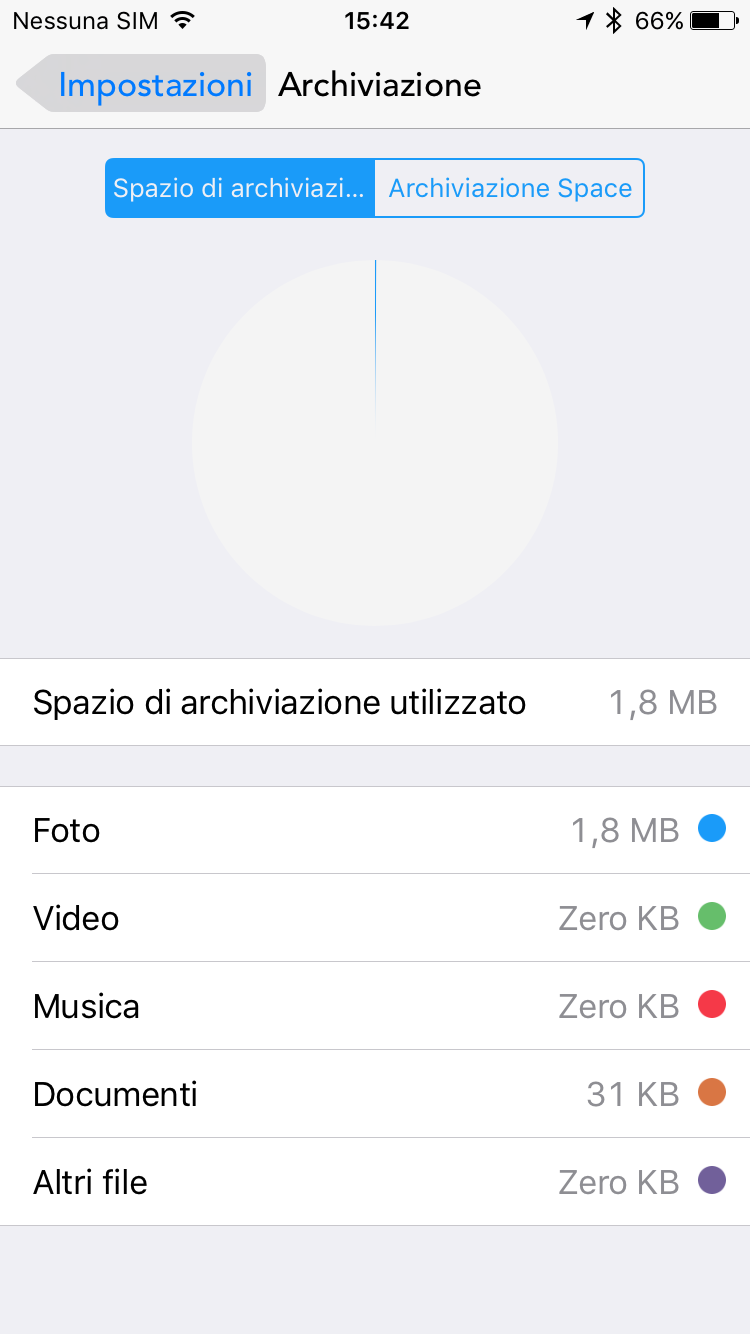
Task: Select the Spazio di archiviazione segment
Action: [x=240, y=188]
